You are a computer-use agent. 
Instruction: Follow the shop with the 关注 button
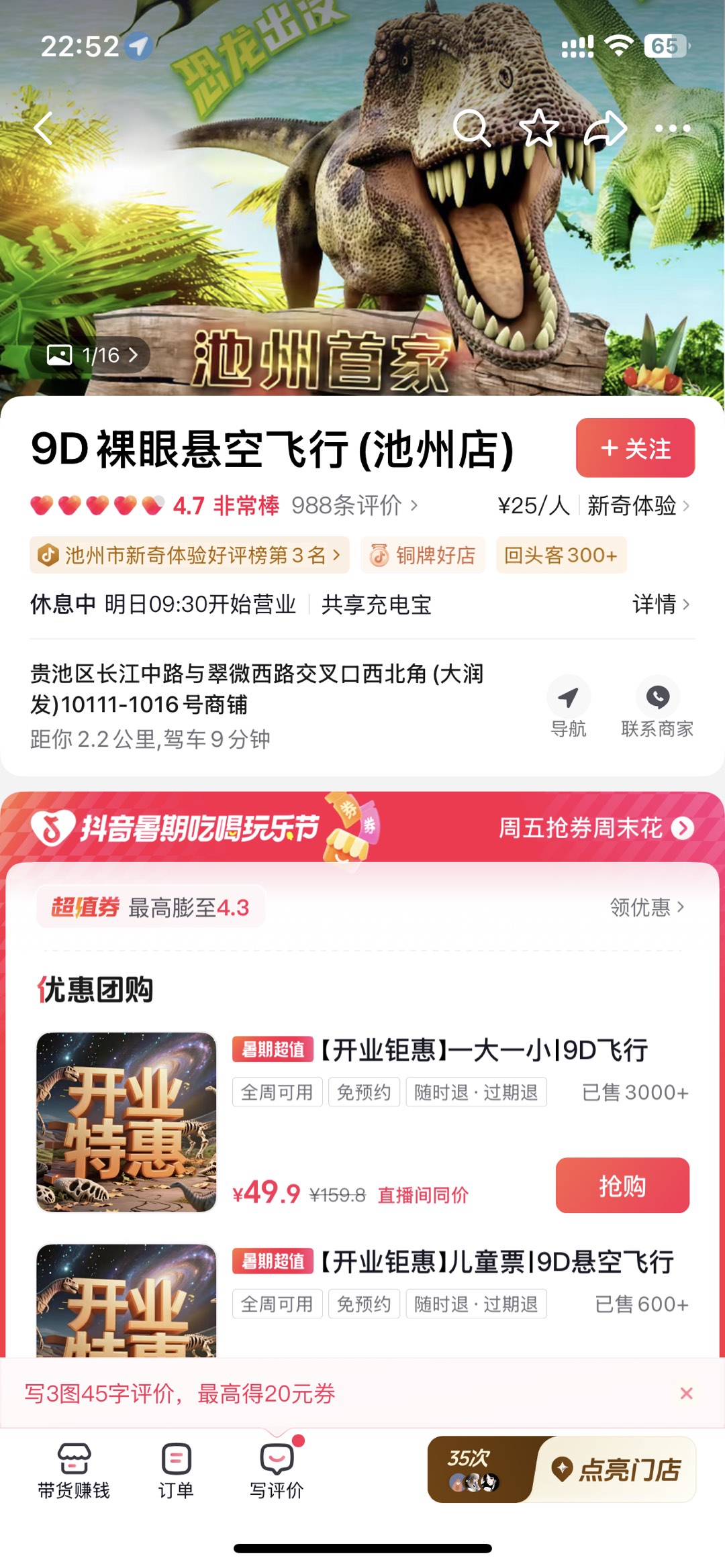[x=635, y=448]
